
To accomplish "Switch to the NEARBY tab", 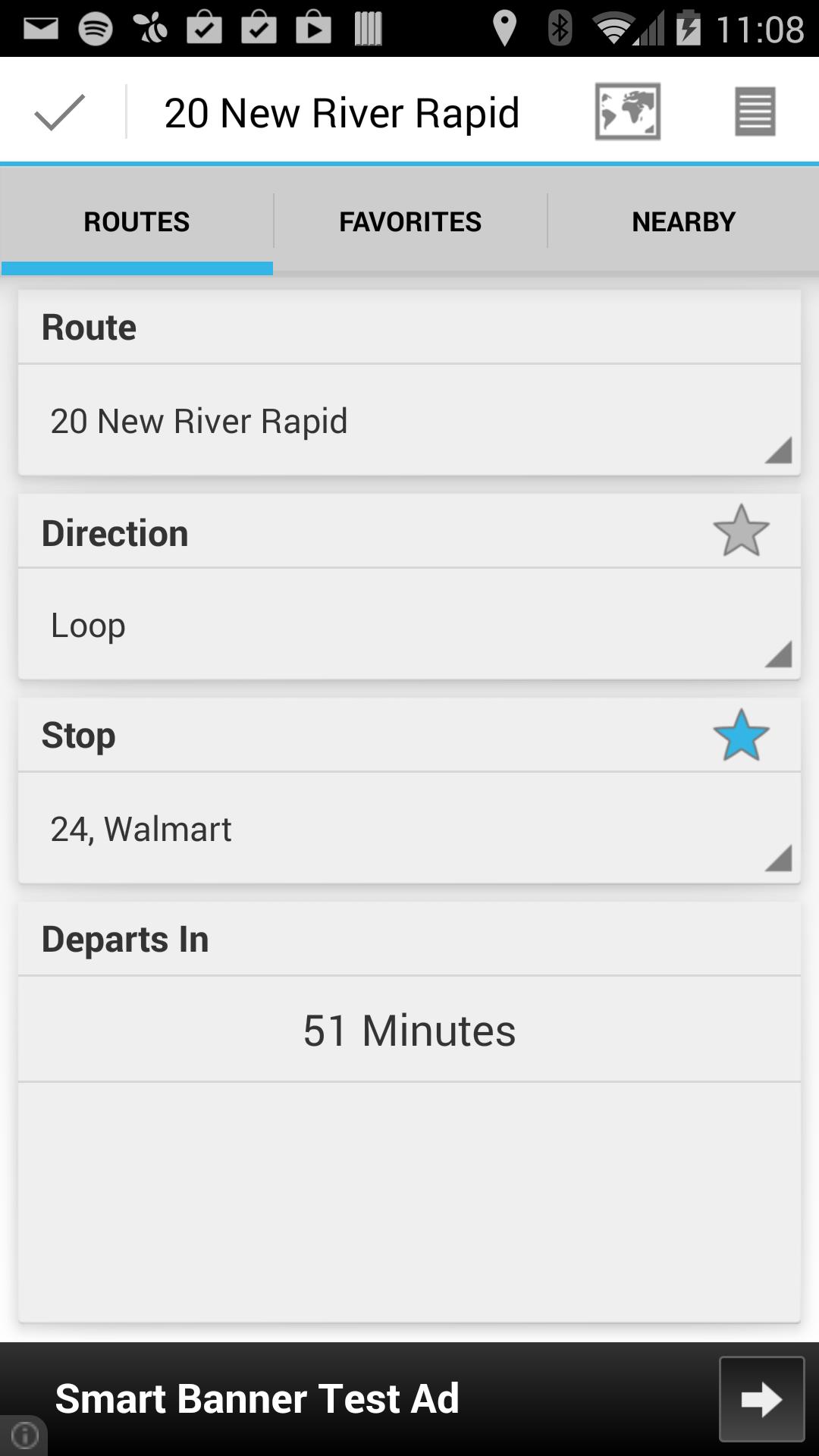I will [682, 220].
